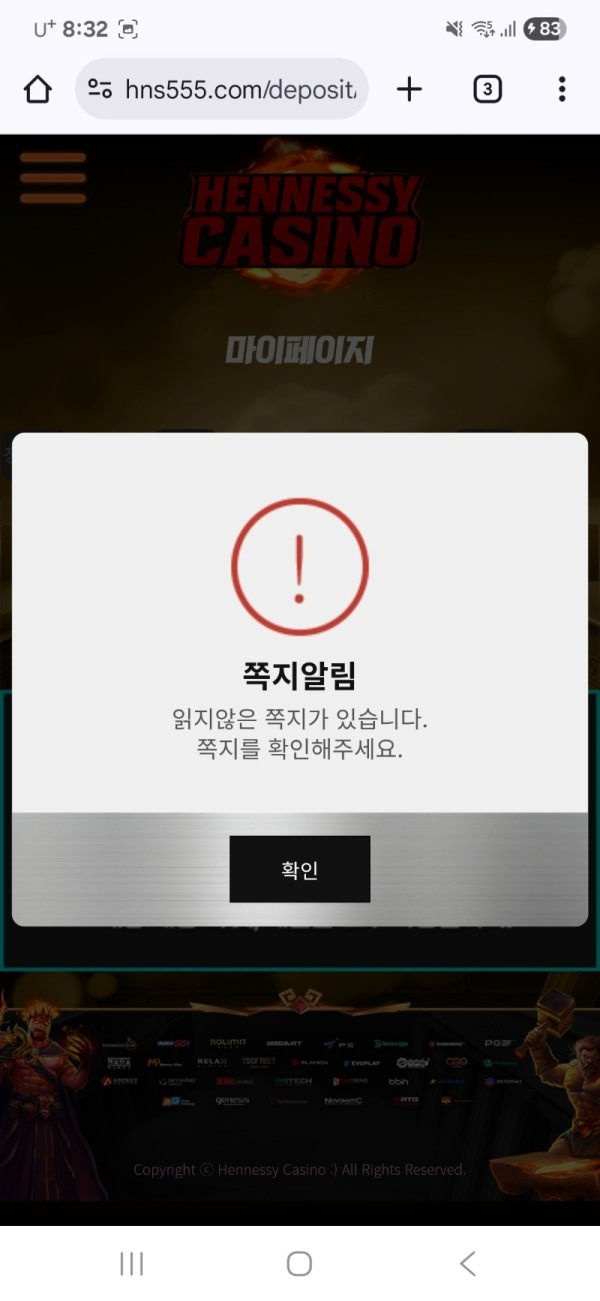The image size is (600, 1301).
Task: Open the browser overflow menu
Action: [562, 90]
